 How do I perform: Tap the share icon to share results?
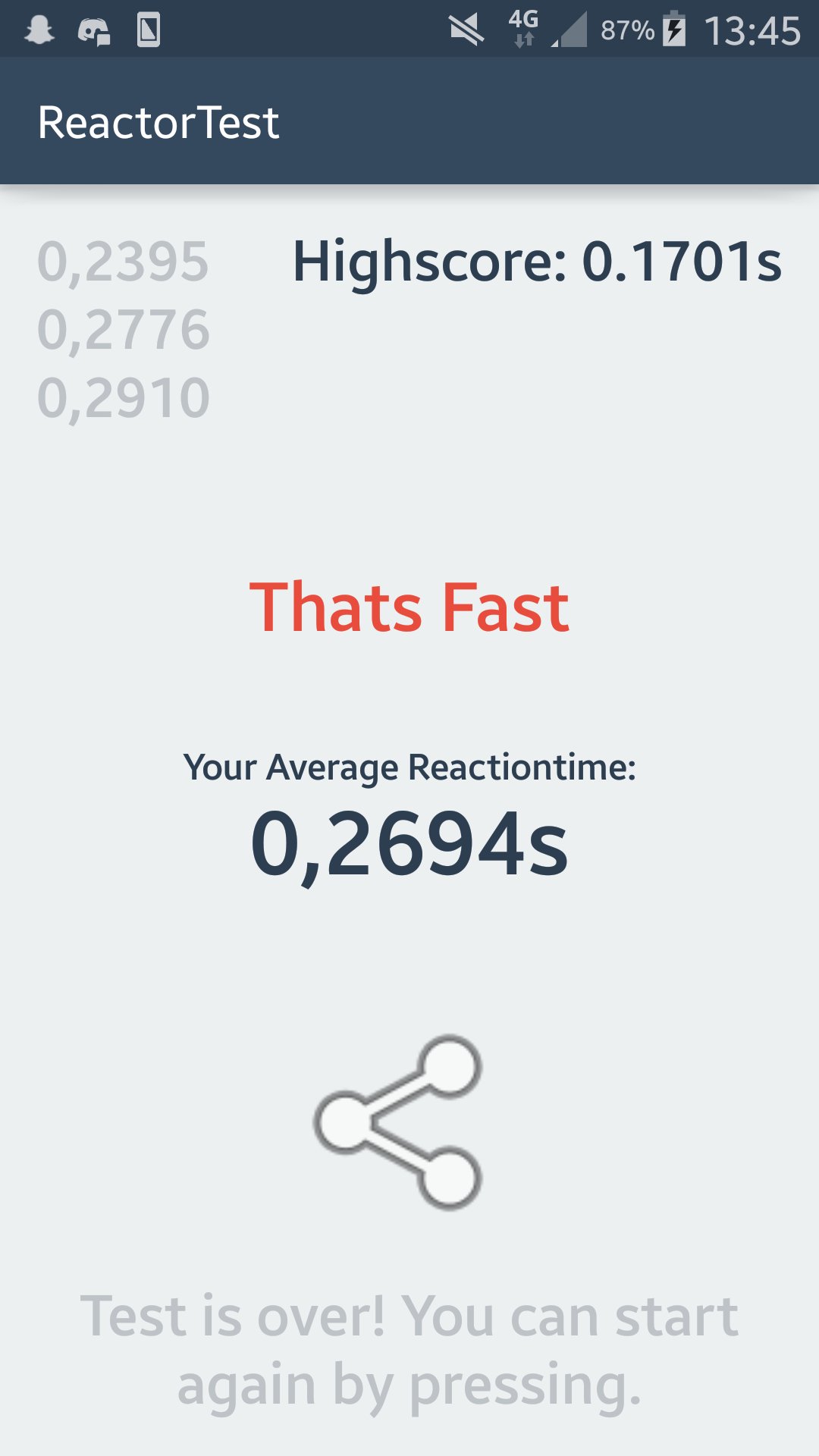click(398, 1122)
